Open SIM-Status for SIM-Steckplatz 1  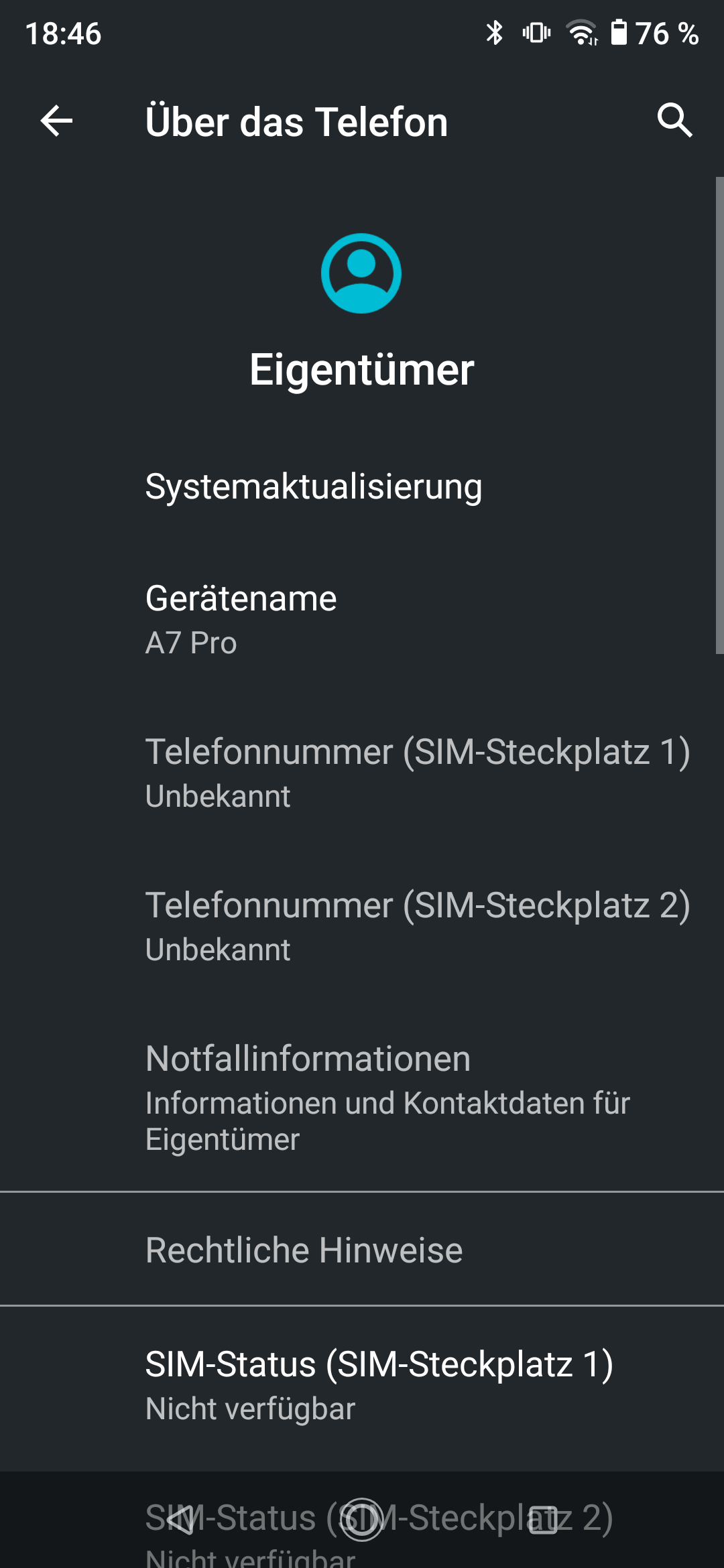(362, 1386)
